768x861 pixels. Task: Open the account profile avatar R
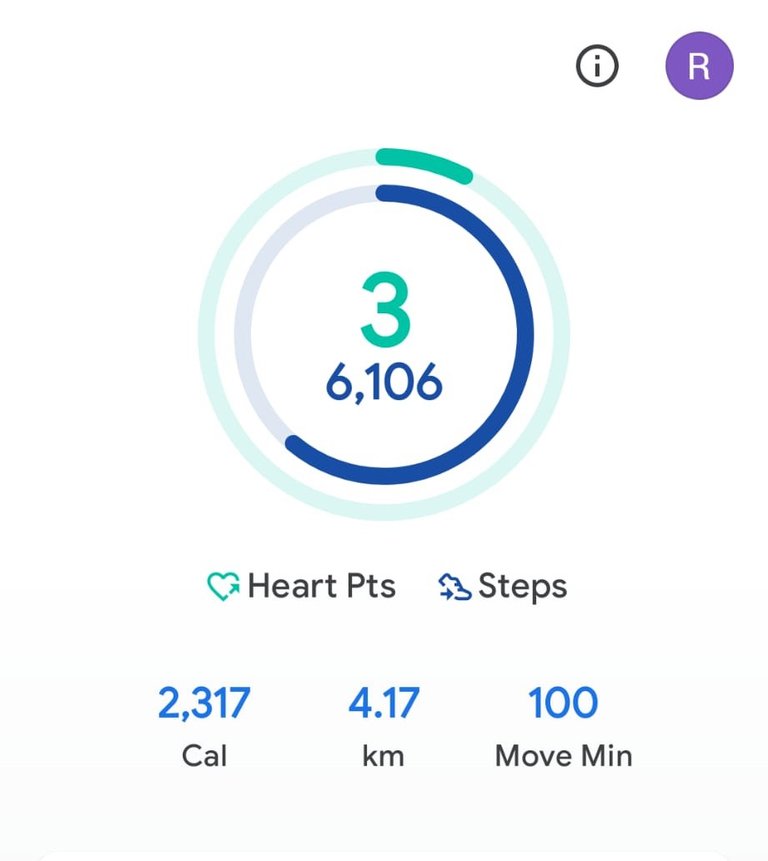point(699,67)
